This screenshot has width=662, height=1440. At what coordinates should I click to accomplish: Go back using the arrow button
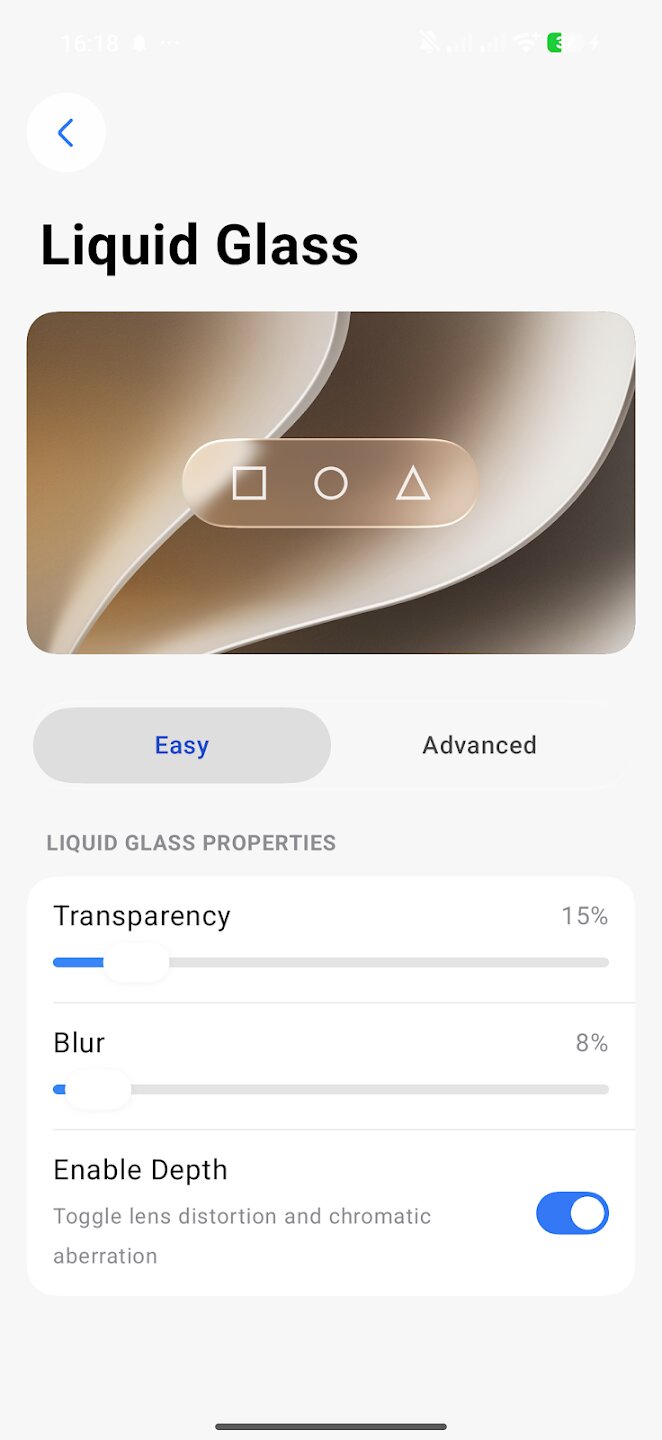66,133
